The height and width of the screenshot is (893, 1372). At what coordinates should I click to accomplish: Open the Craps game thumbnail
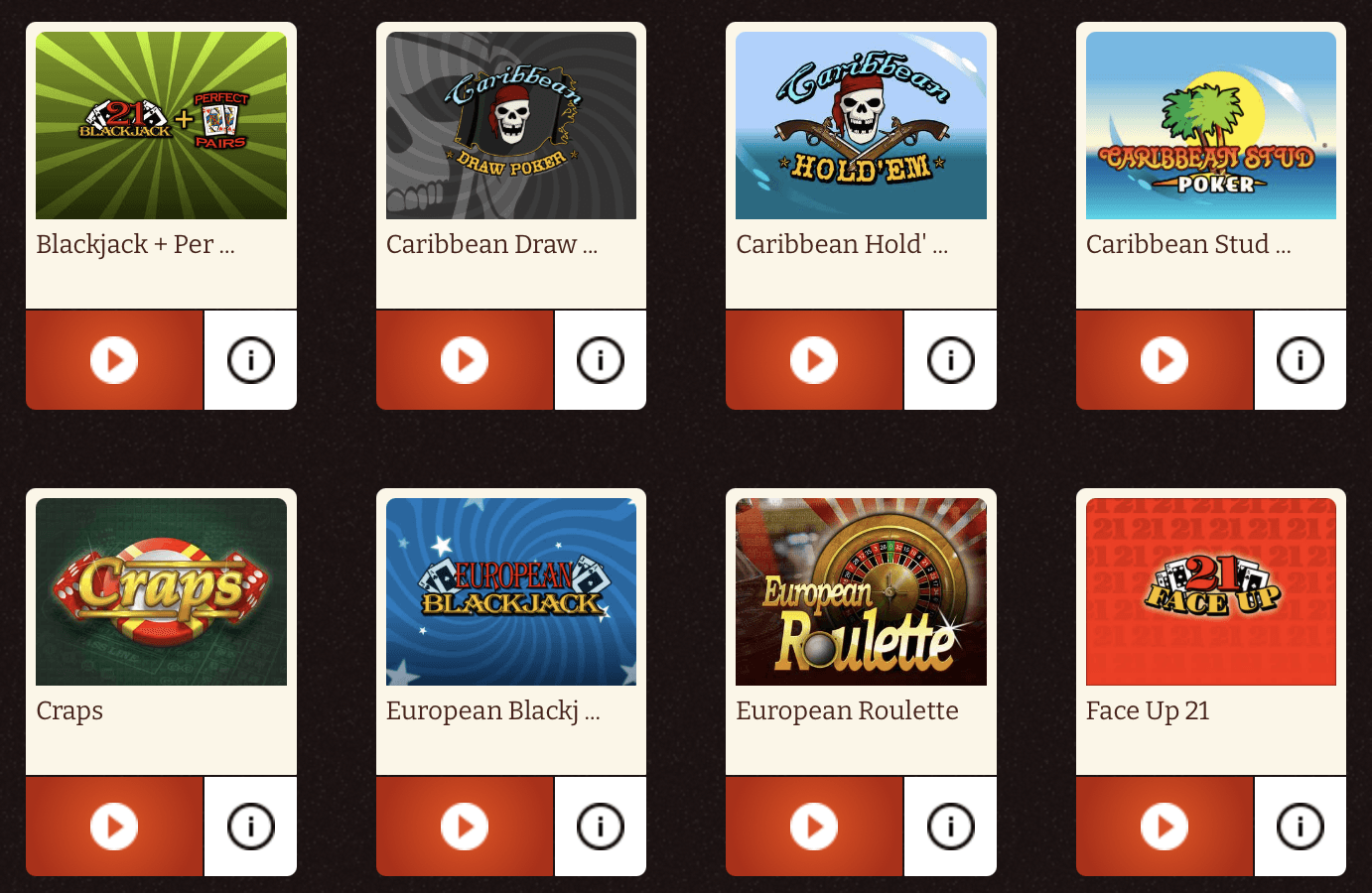point(161,591)
